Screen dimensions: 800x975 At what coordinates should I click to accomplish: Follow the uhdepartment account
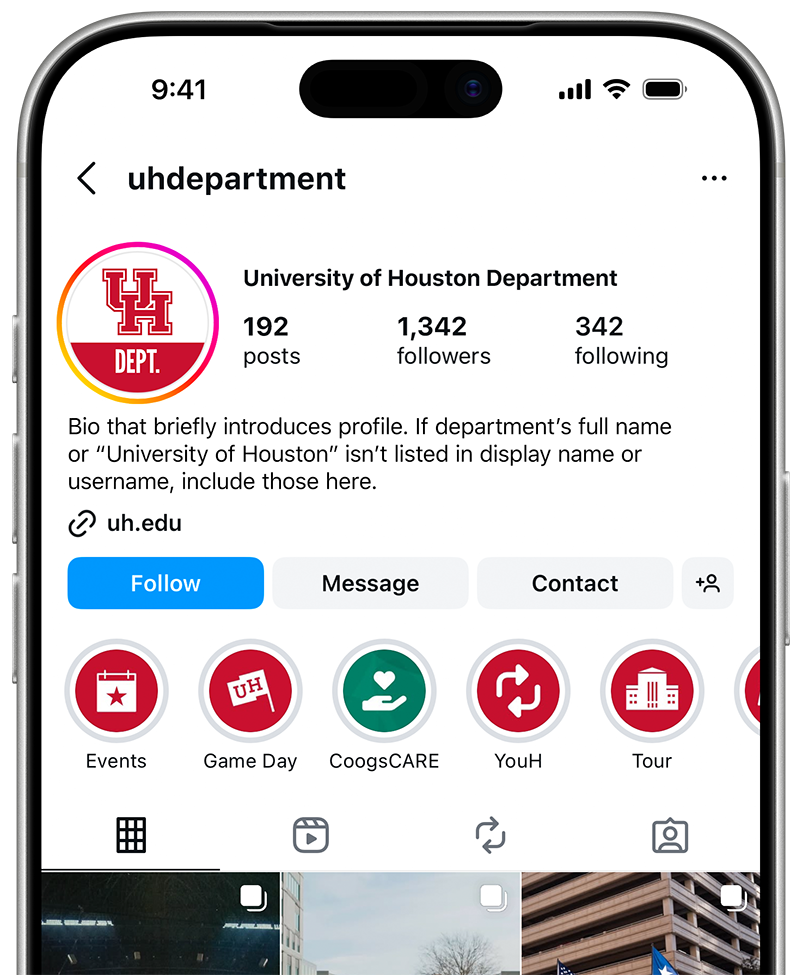click(165, 583)
